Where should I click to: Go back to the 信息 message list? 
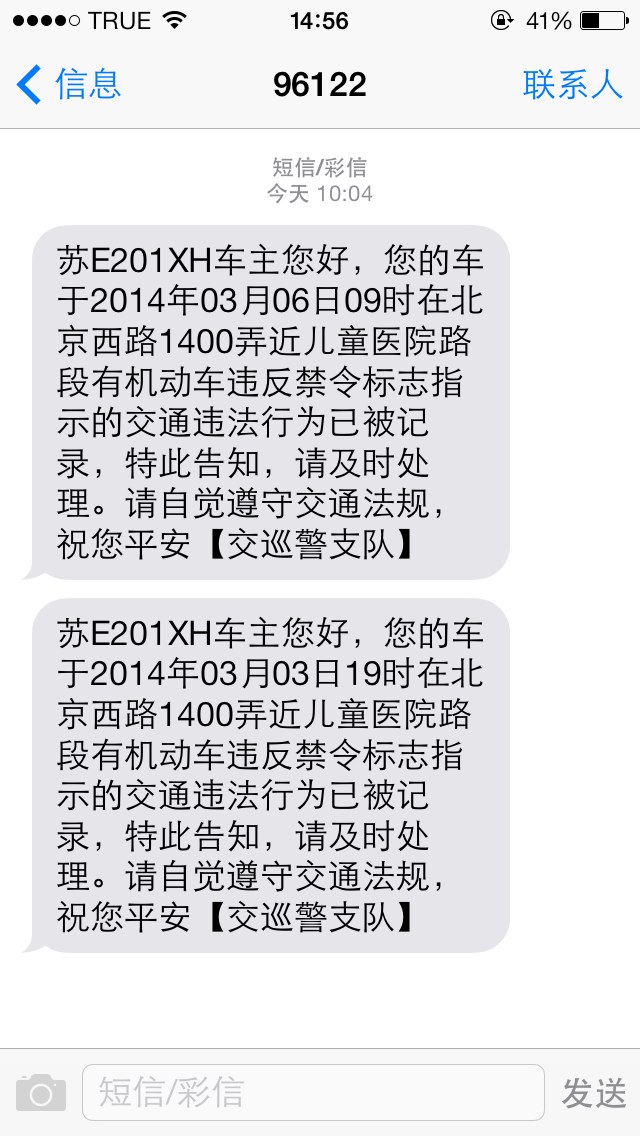[x=68, y=84]
